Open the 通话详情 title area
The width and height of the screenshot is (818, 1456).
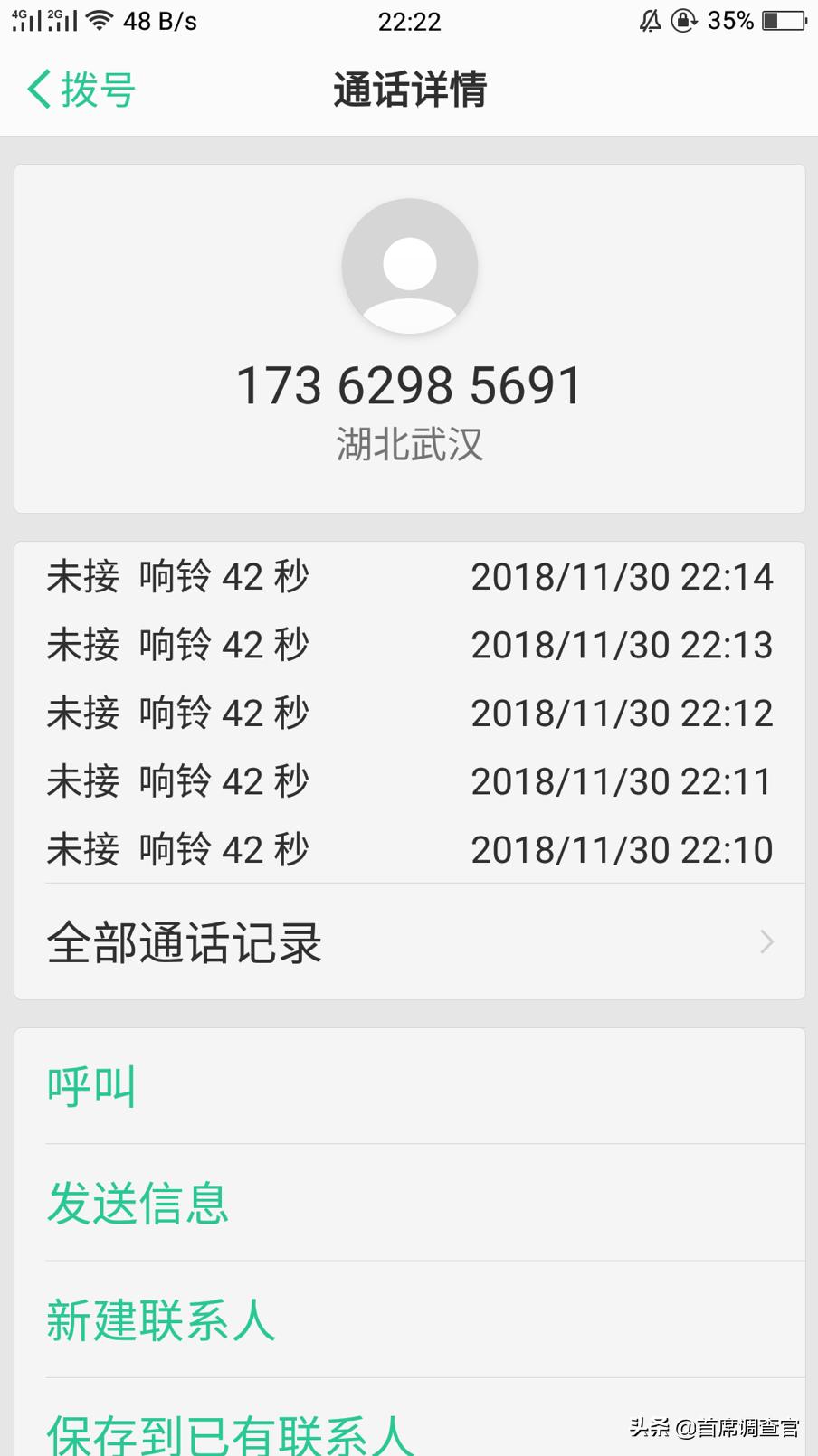coord(409,90)
